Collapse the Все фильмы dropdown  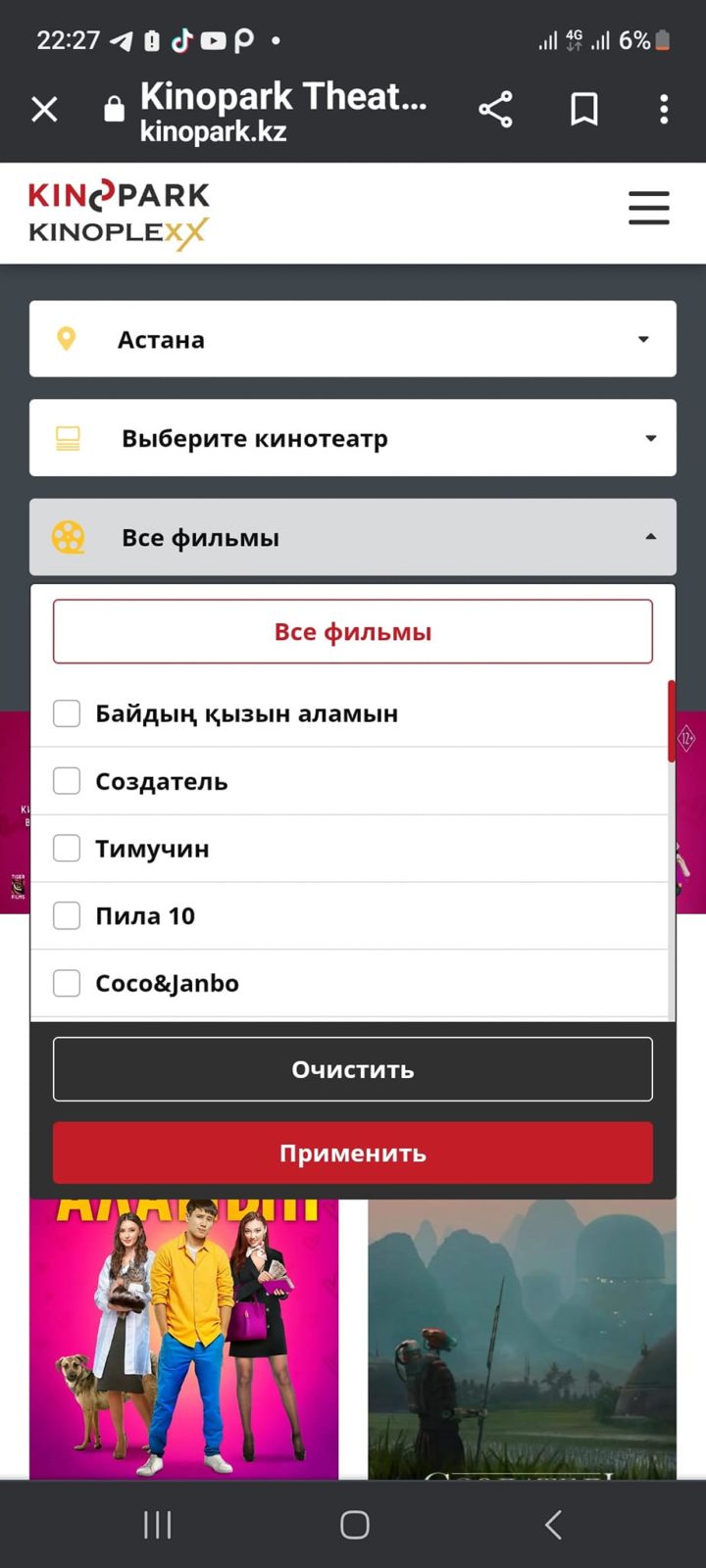coord(353,537)
